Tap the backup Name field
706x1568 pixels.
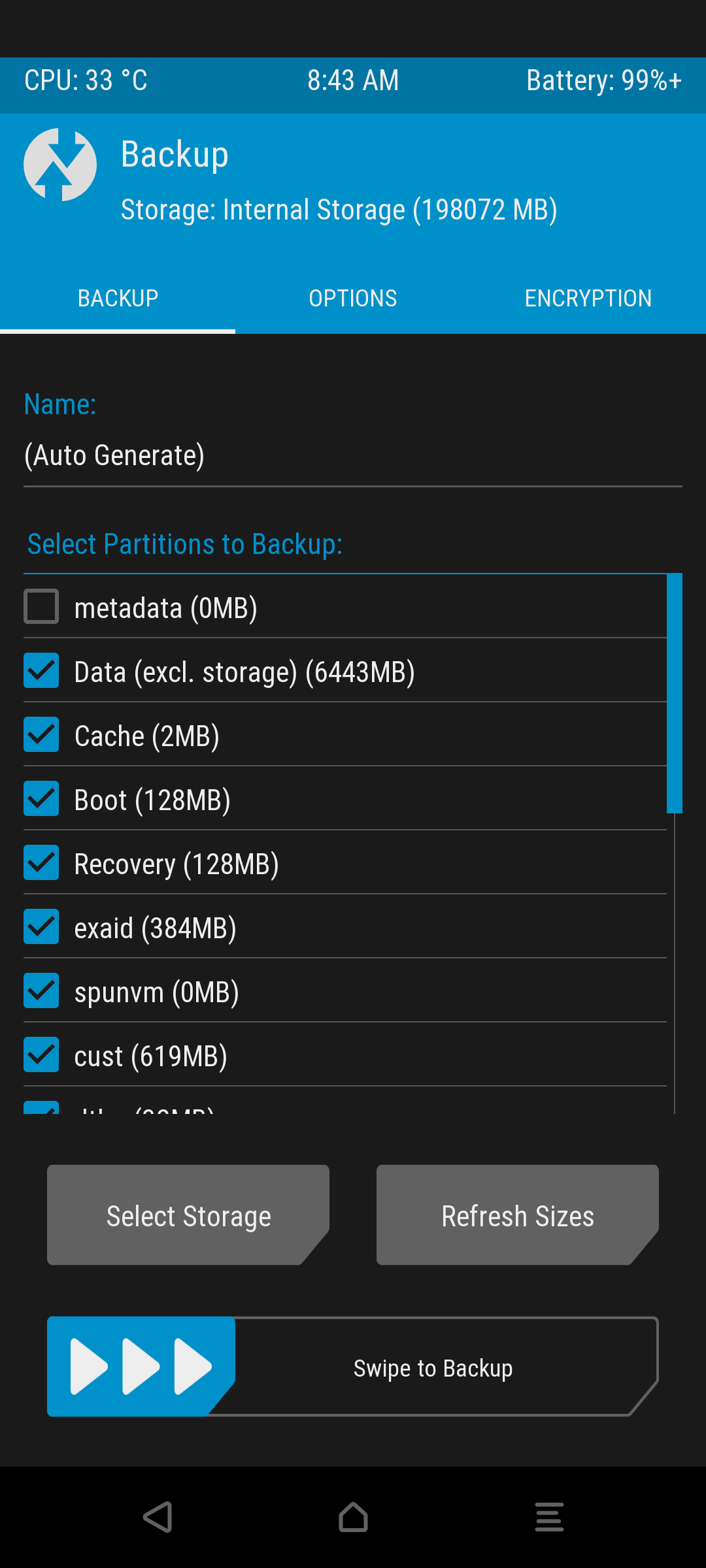353,456
